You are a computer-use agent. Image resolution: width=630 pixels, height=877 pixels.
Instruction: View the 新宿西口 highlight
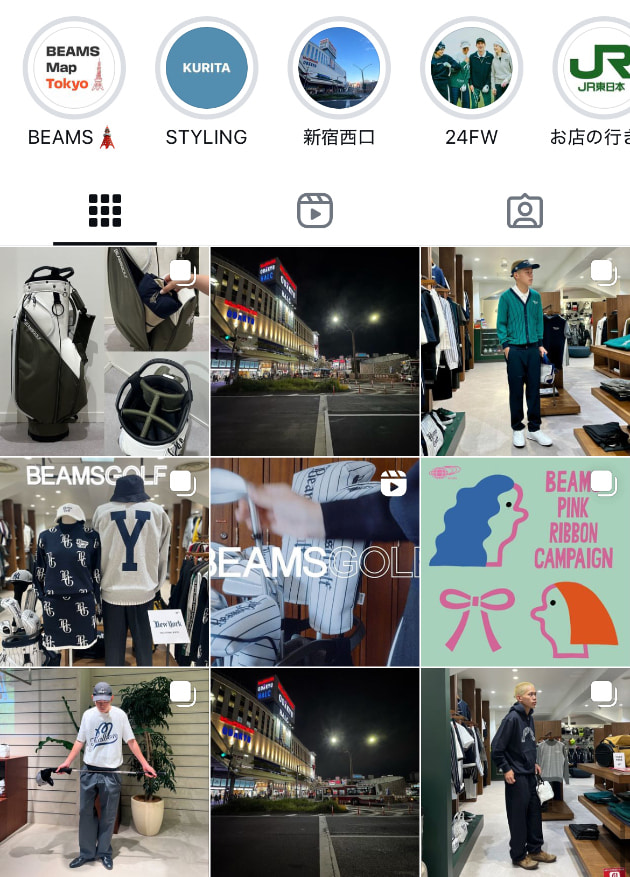pos(339,68)
